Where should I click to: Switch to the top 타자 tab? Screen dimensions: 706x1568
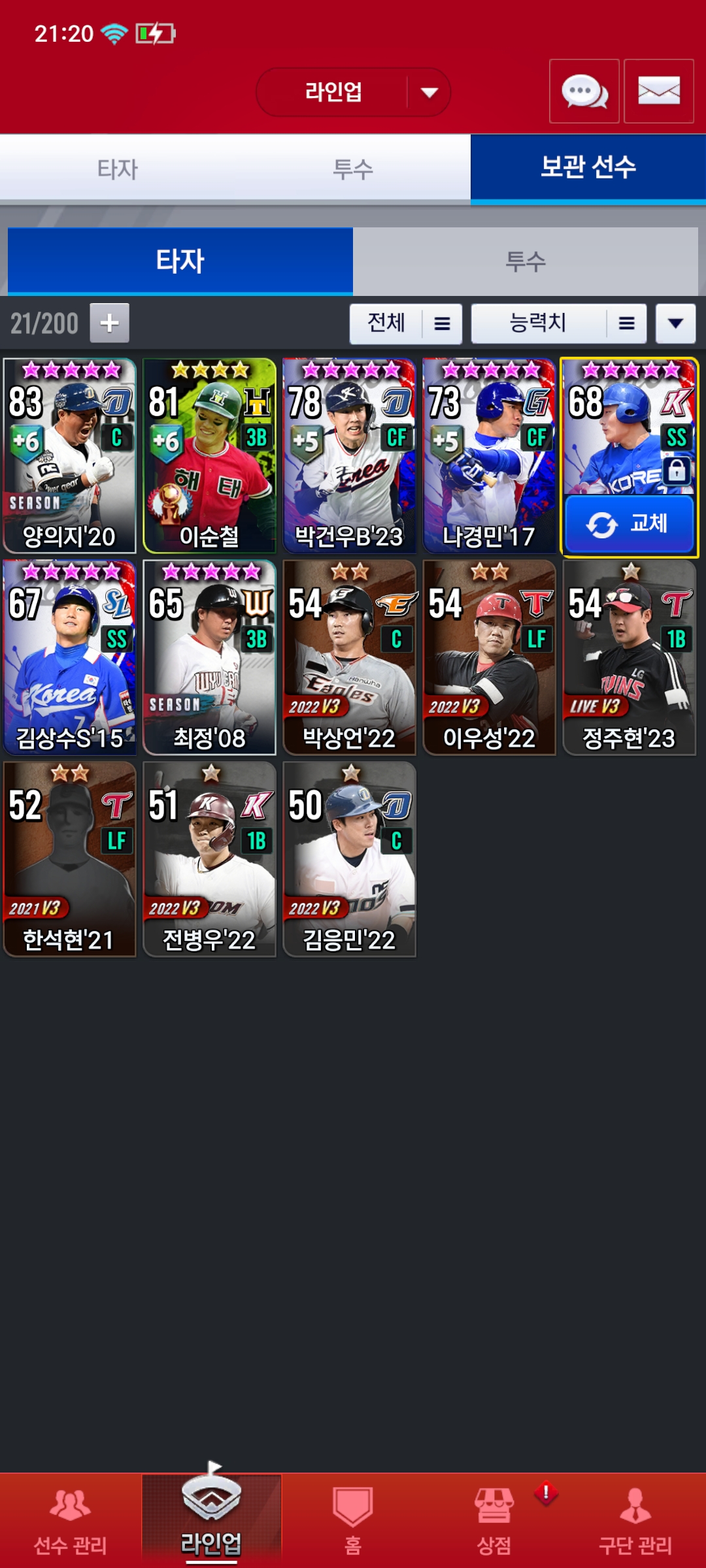(118, 169)
